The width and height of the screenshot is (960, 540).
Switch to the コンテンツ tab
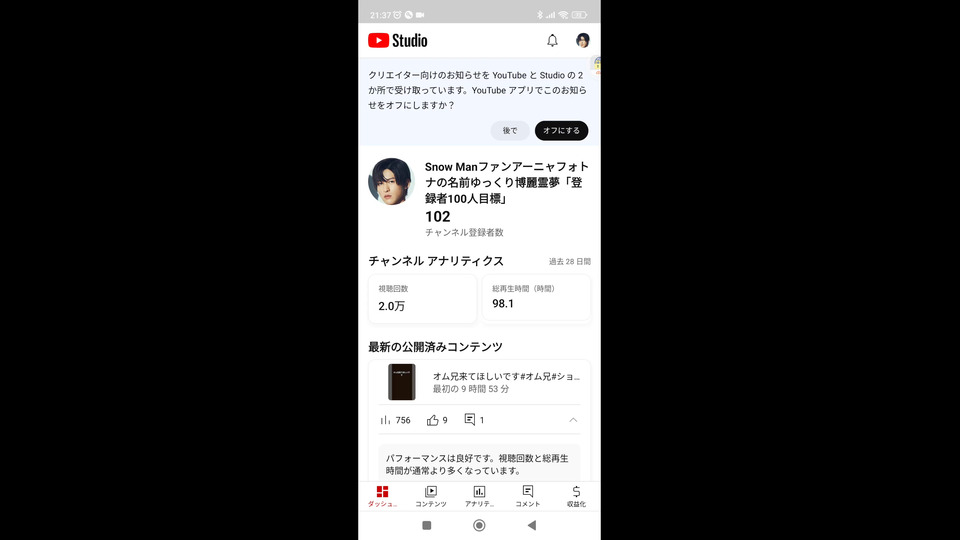click(431, 496)
